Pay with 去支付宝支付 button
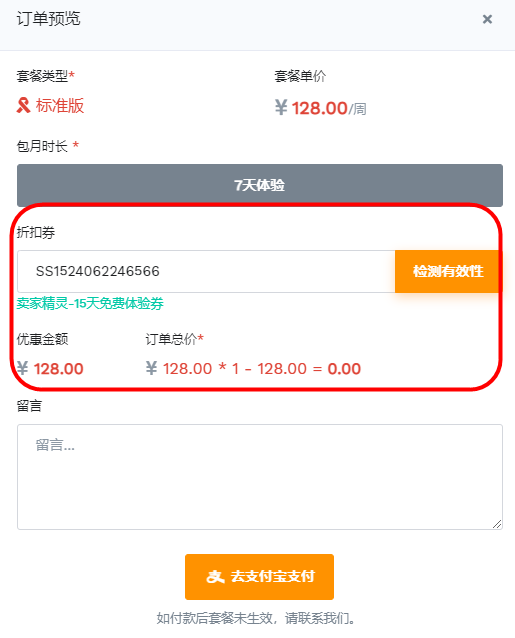515x638 pixels. point(259,577)
